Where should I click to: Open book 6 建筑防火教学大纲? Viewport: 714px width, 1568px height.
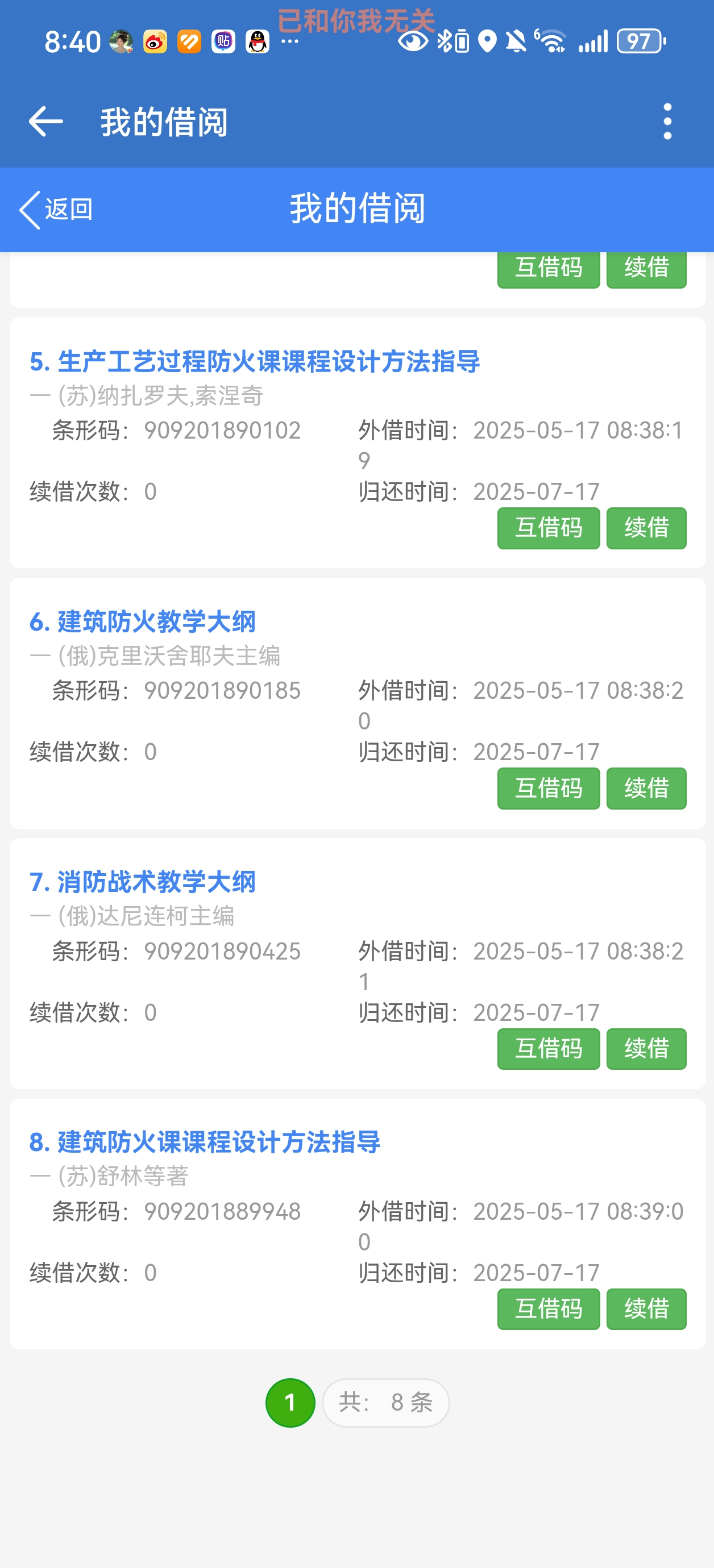[143, 622]
